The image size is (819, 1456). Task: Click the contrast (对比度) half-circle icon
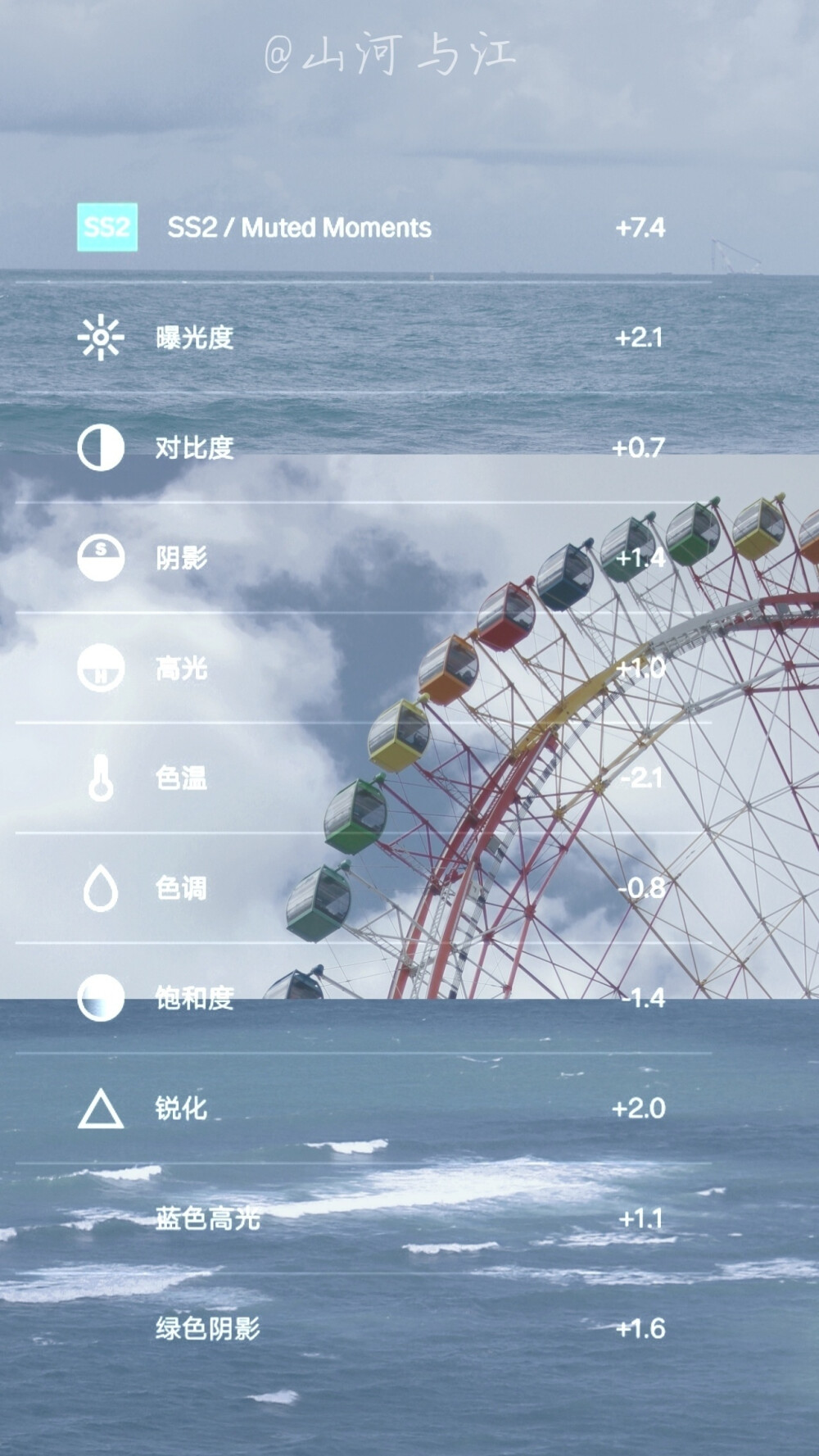[x=102, y=448]
